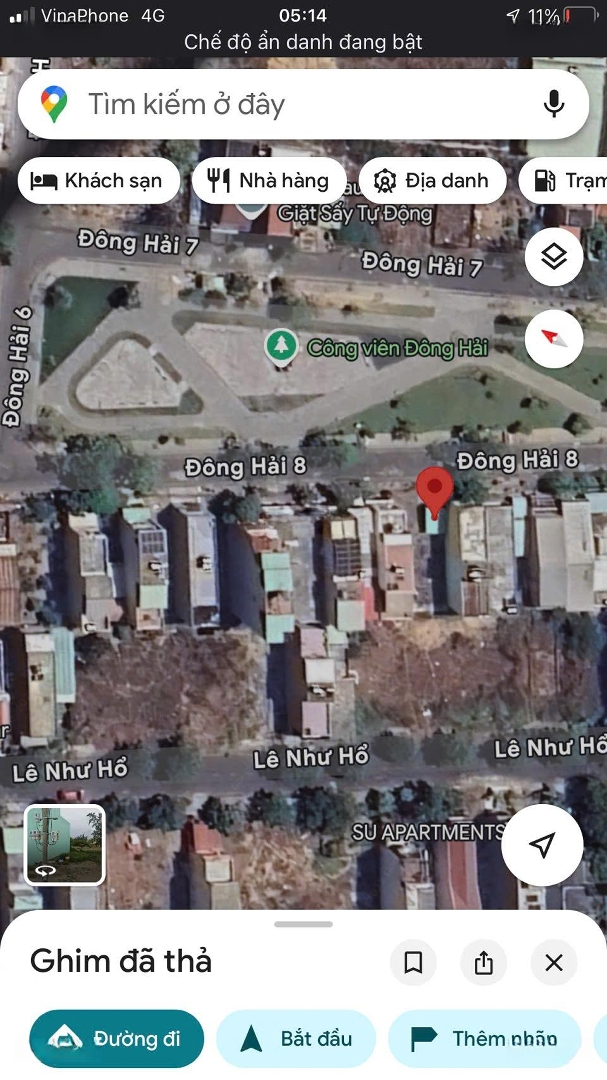Get directions with "Đường đi"
The height and width of the screenshot is (1080, 607).
(117, 1039)
